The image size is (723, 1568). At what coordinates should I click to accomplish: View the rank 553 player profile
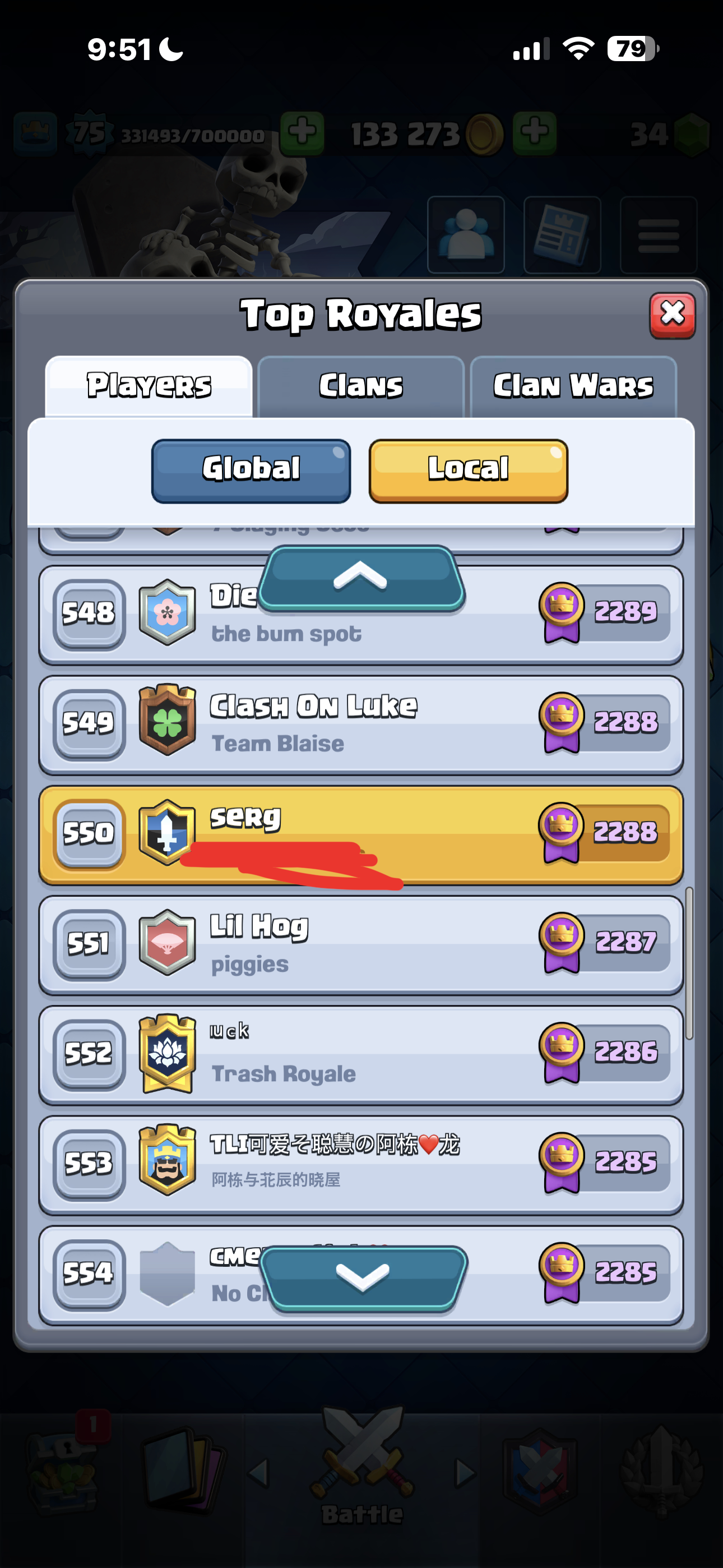point(360,1165)
